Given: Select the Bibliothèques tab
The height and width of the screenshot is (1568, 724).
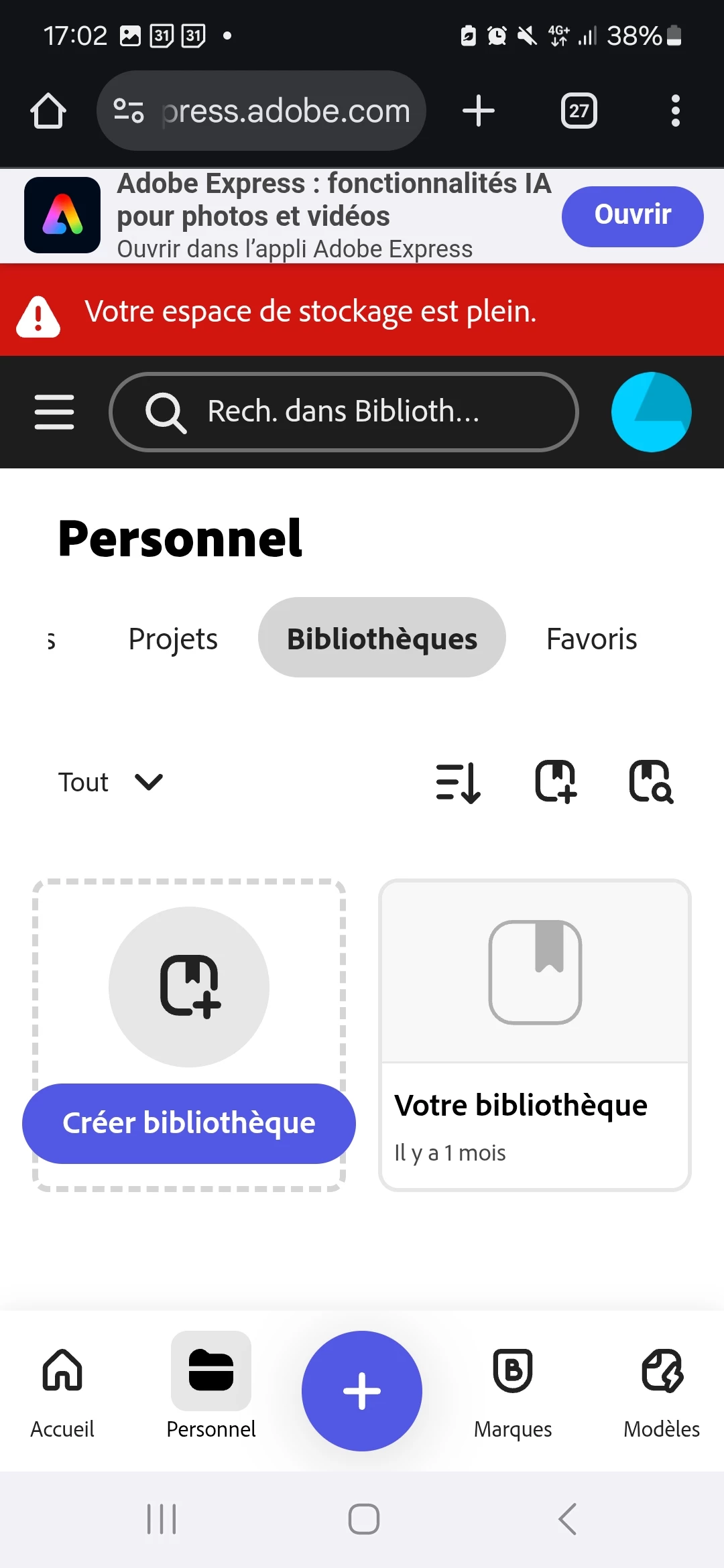Looking at the screenshot, I should (381, 638).
